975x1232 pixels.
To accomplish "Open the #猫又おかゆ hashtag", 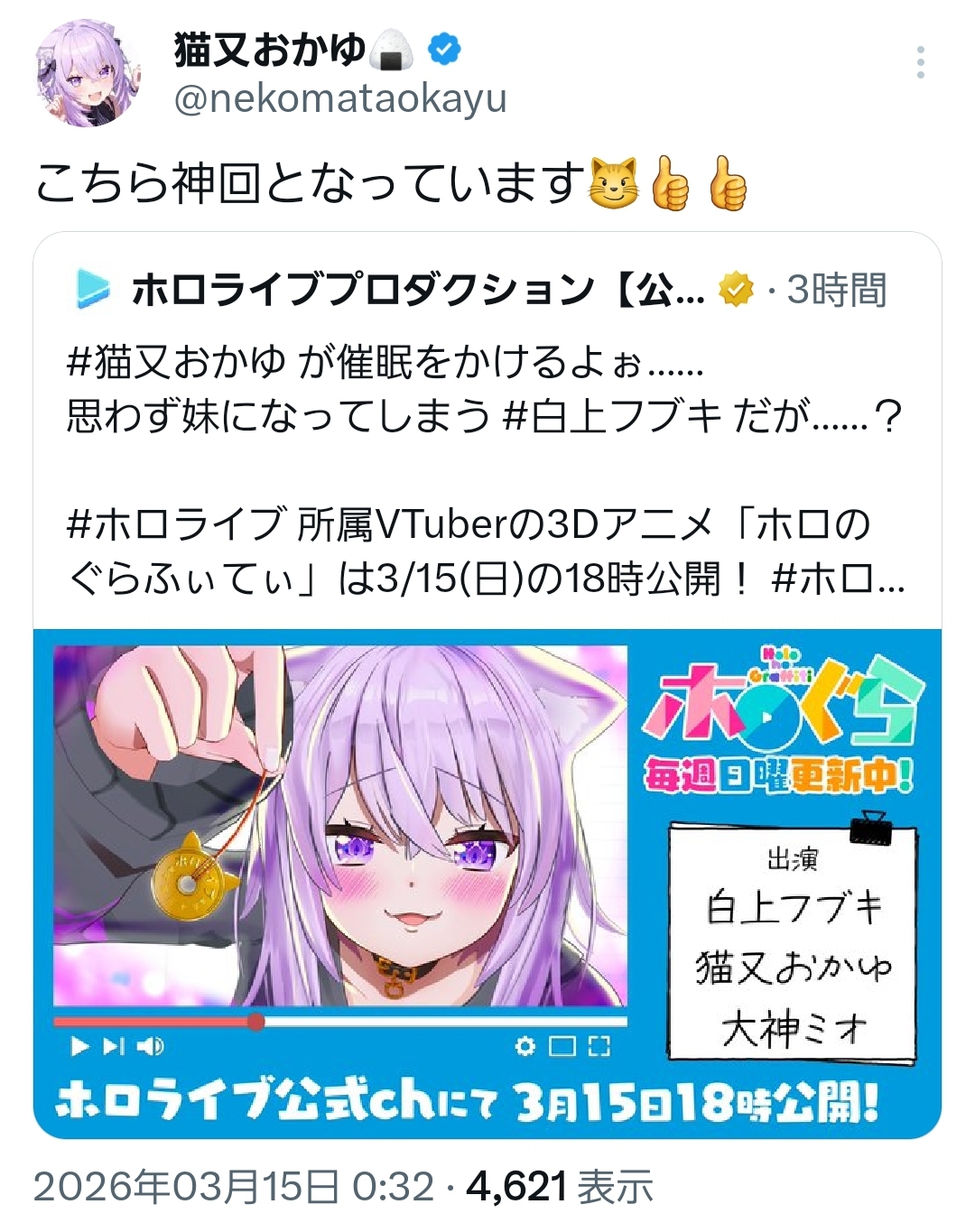I will (x=176, y=363).
